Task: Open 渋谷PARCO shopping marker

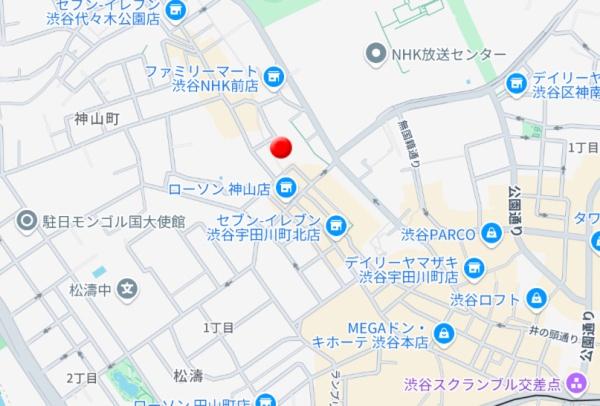Action: click(490, 234)
